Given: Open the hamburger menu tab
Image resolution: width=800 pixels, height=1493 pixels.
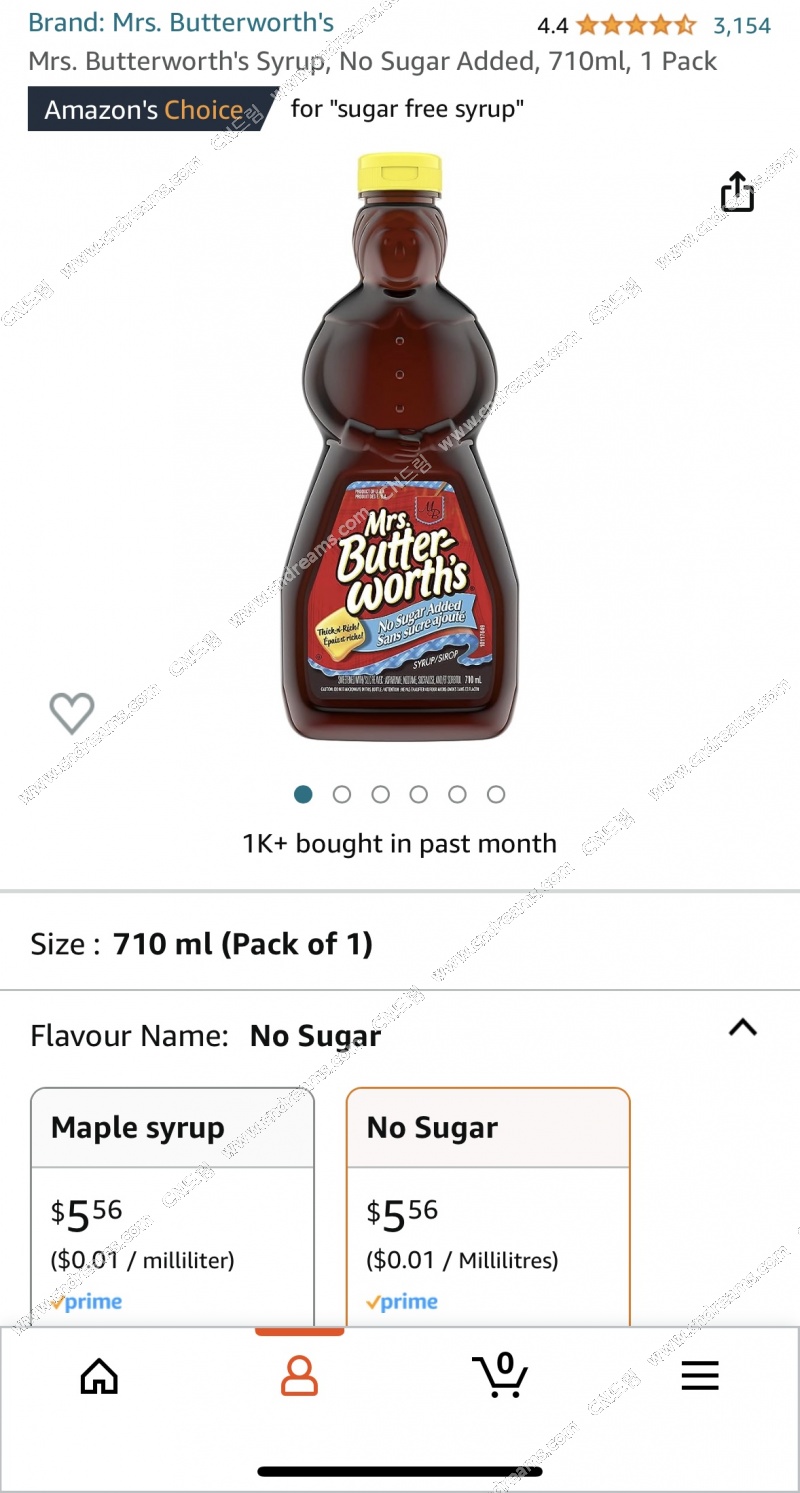Looking at the screenshot, I should click(700, 1376).
